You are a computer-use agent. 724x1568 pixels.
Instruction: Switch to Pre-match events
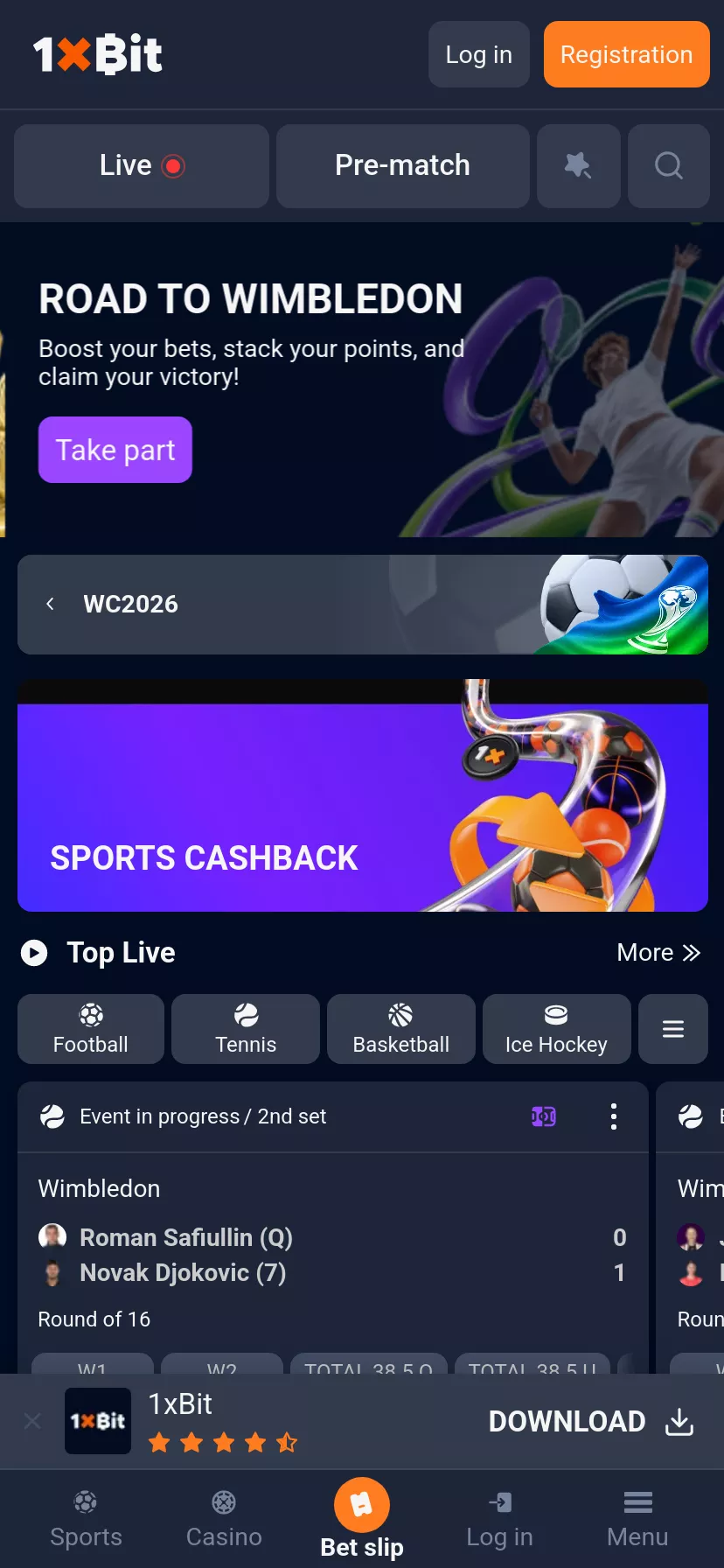pos(402,165)
